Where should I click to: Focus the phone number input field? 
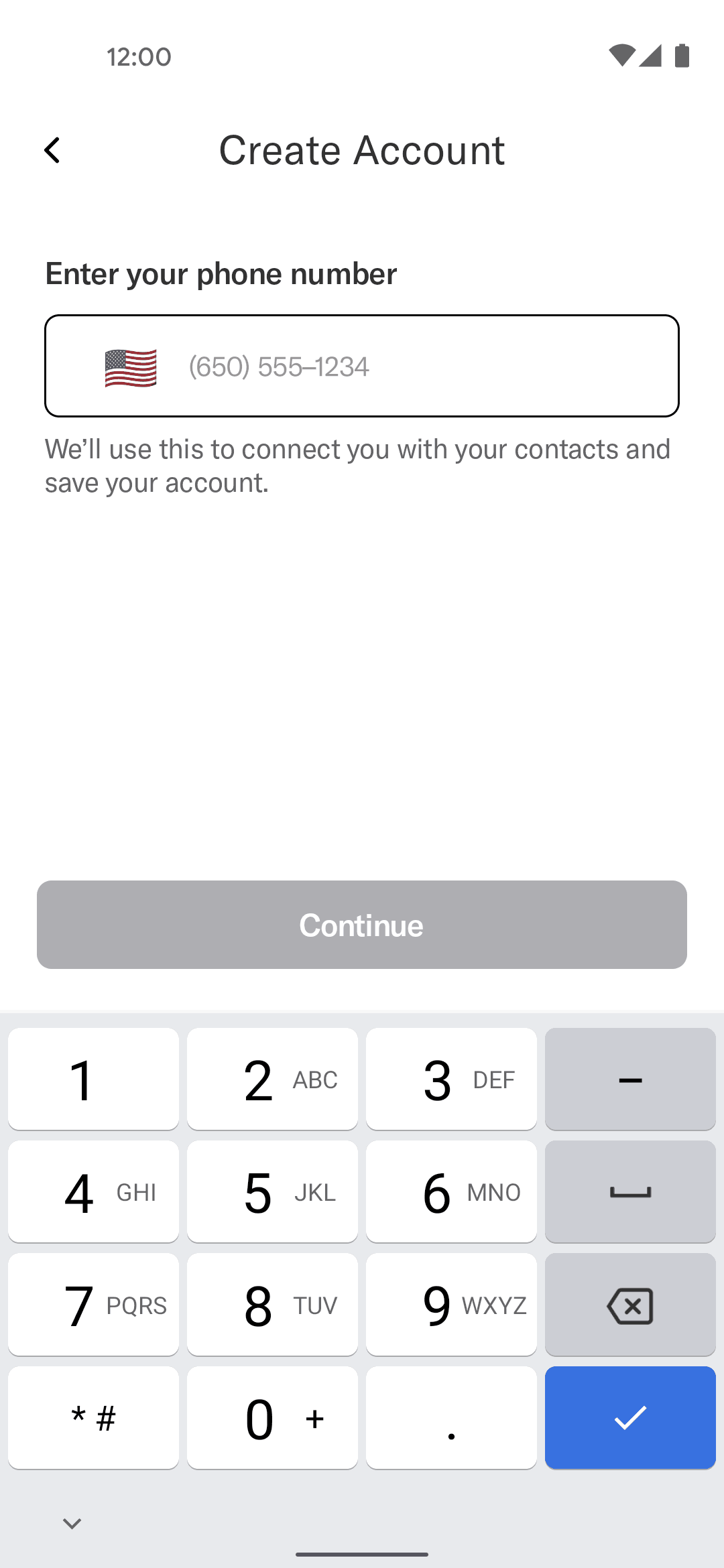pos(362,366)
